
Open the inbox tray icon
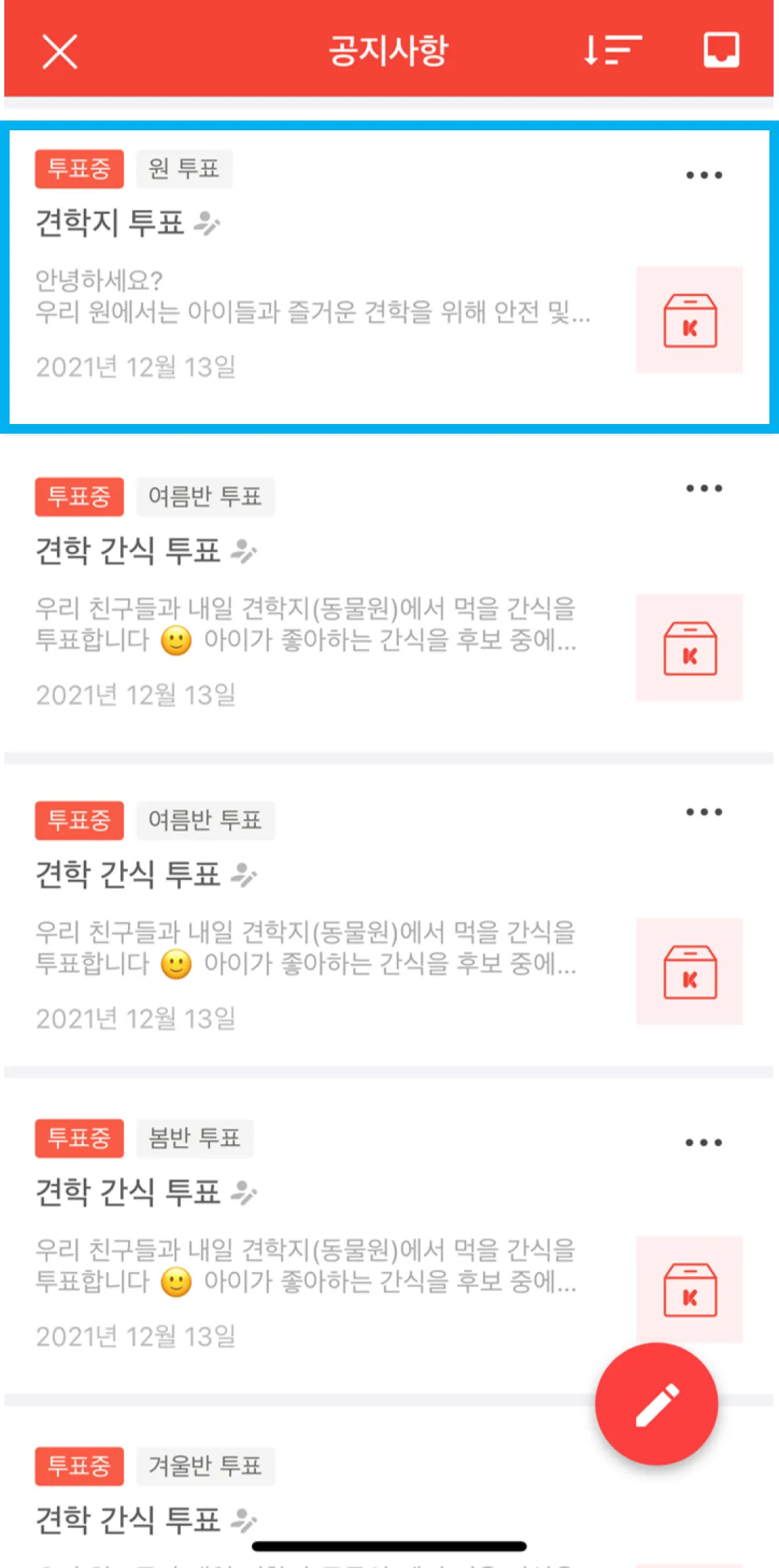click(x=721, y=51)
